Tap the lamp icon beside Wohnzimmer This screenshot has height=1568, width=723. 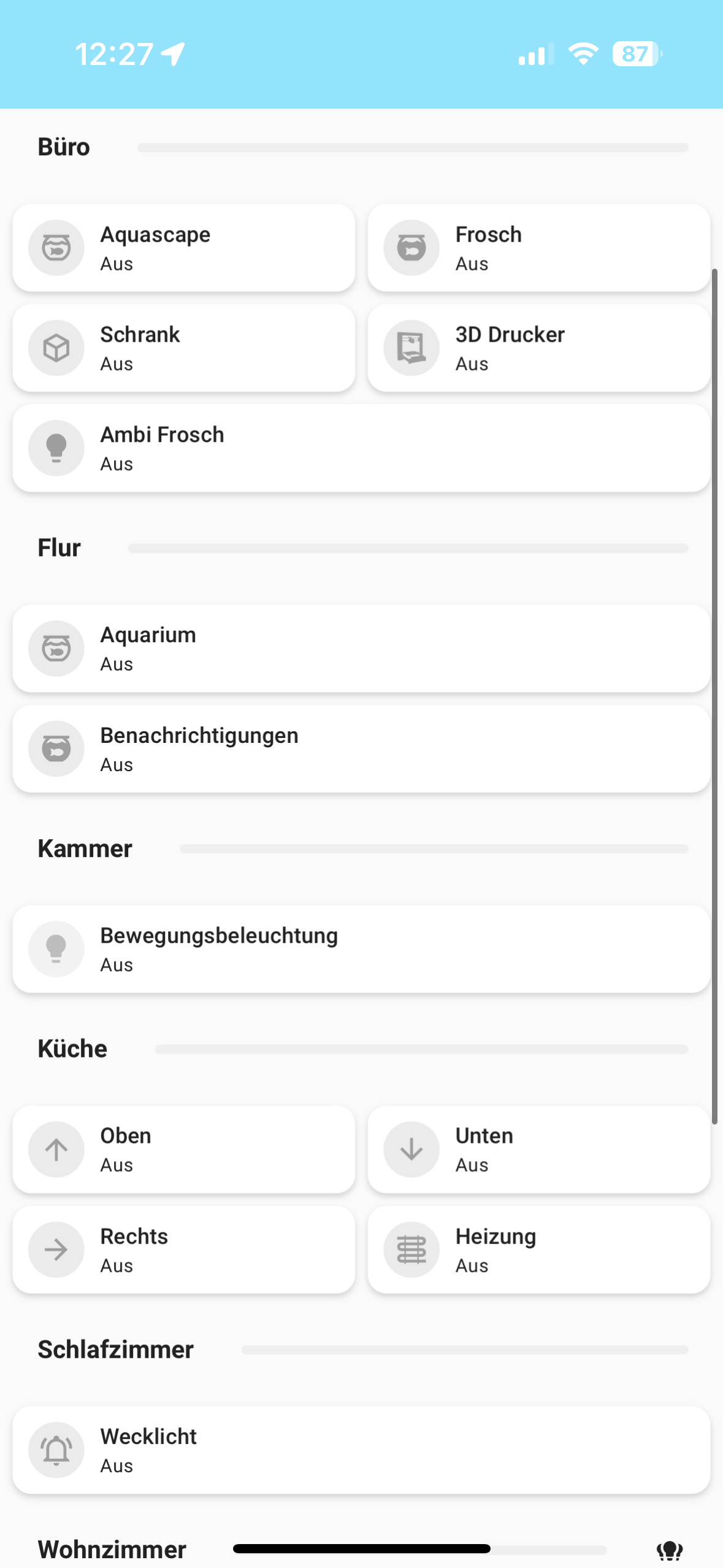coord(670,1550)
